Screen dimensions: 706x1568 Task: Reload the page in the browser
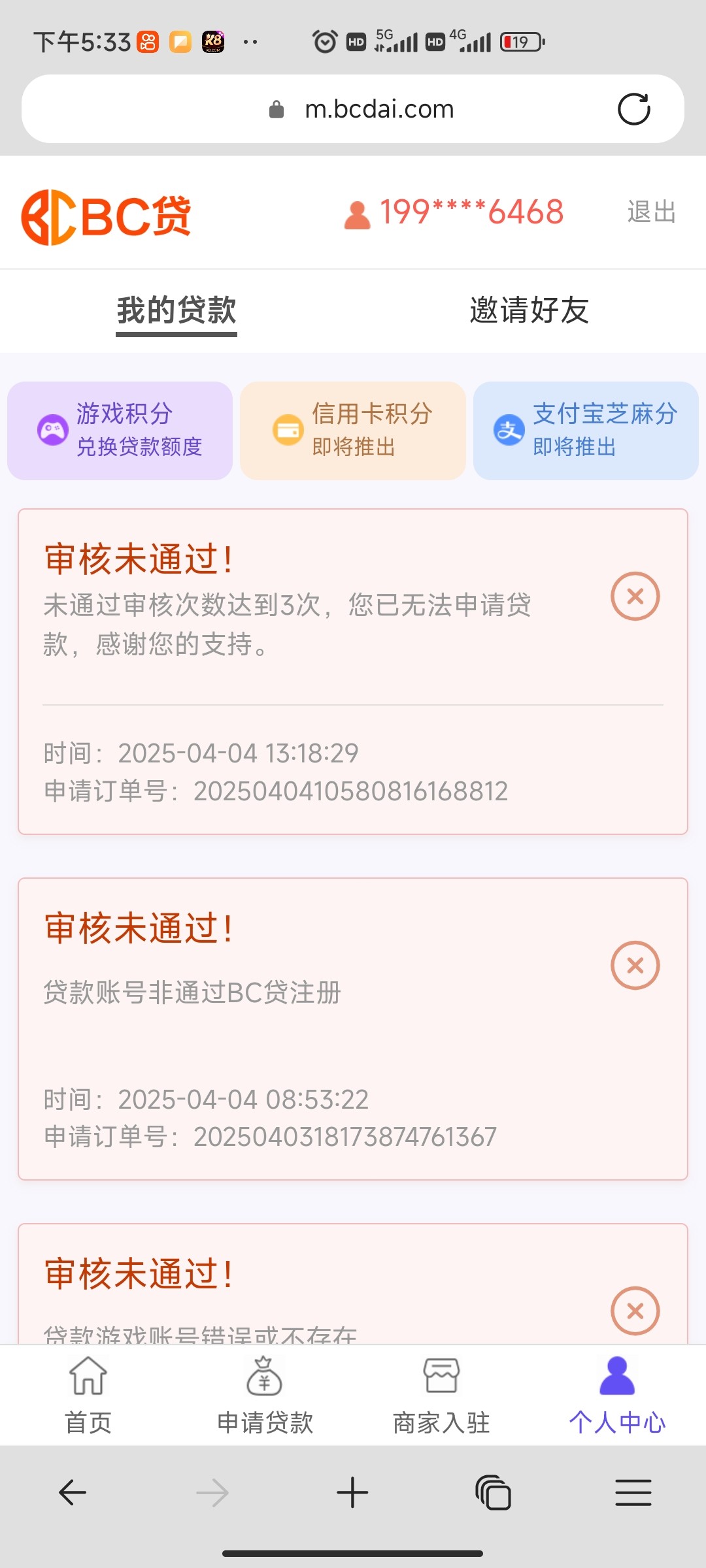(633, 109)
